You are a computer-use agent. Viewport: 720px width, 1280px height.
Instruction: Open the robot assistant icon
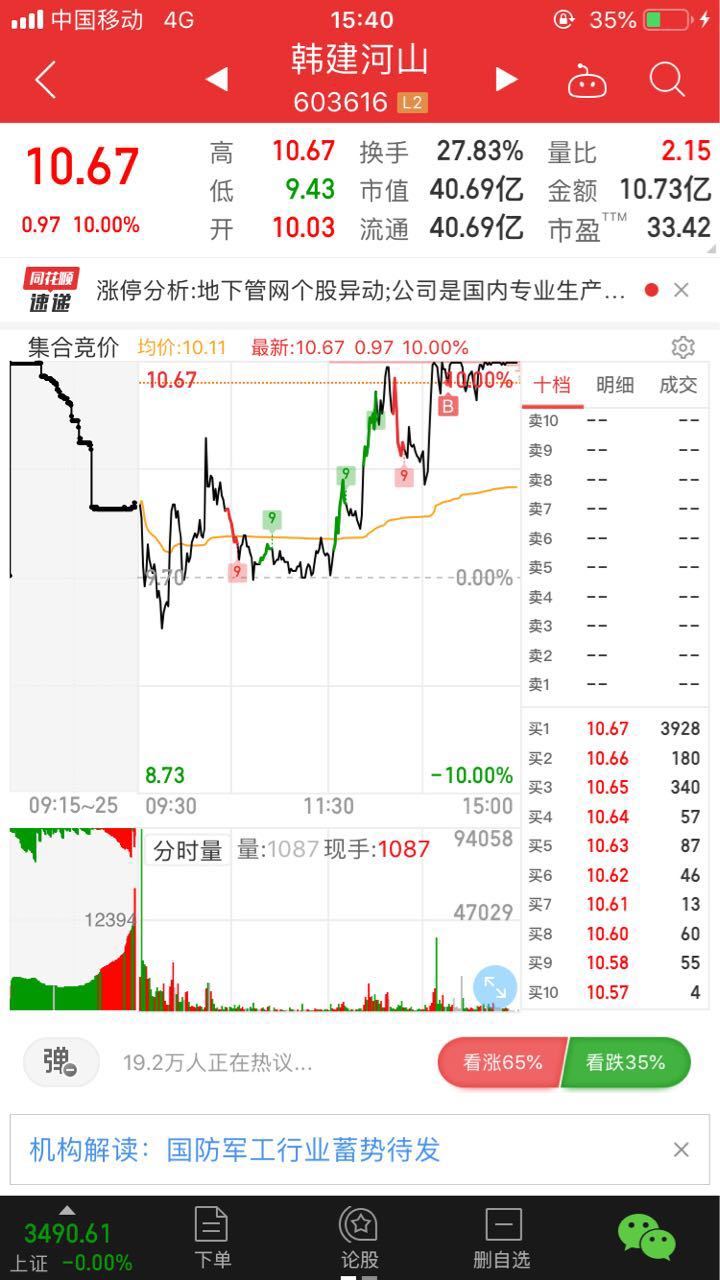click(587, 80)
